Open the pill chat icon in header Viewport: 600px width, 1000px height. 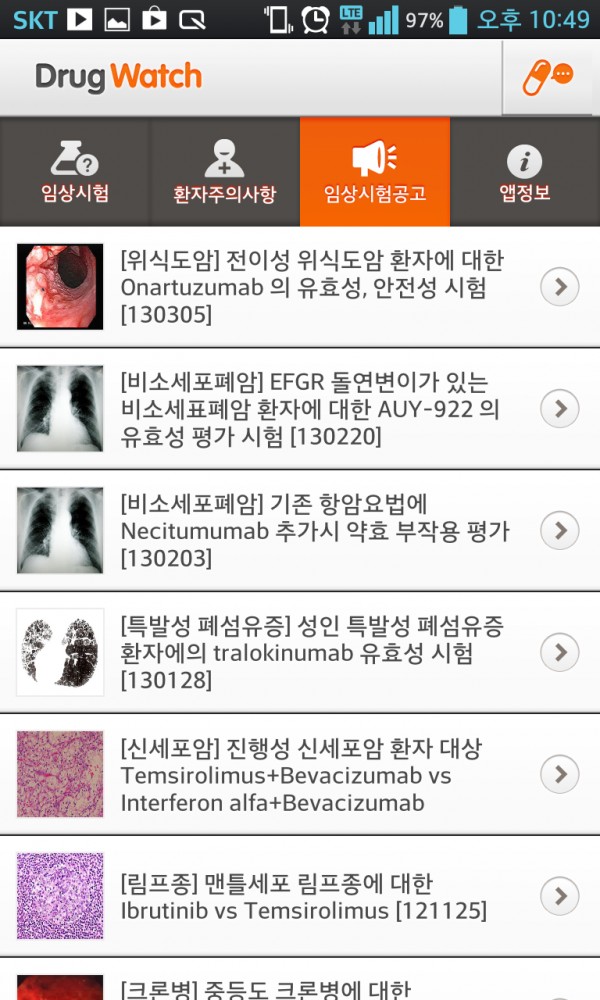(x=549, y=77)
